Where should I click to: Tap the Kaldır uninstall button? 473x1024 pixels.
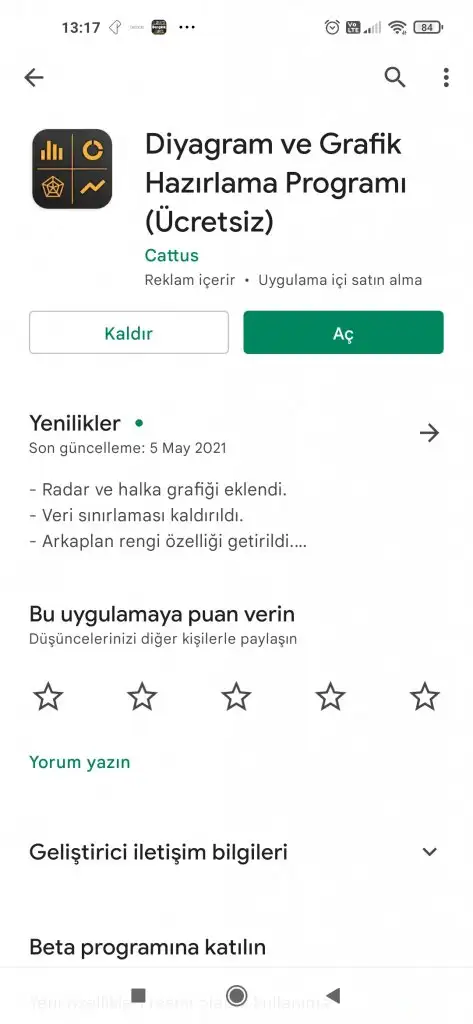[x=129, y=333]
